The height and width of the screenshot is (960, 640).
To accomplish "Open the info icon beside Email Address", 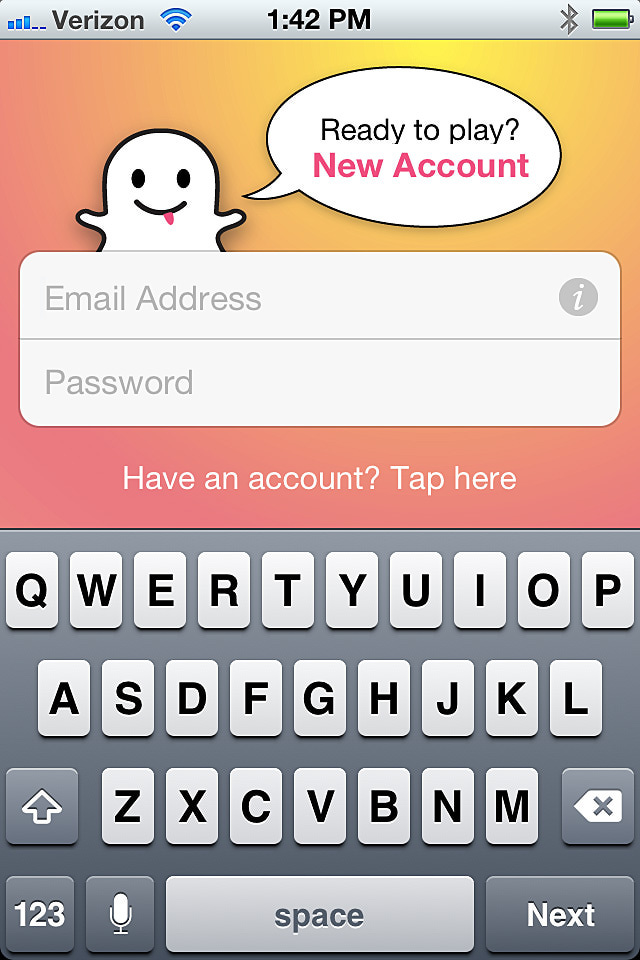I will click(578, 297).
